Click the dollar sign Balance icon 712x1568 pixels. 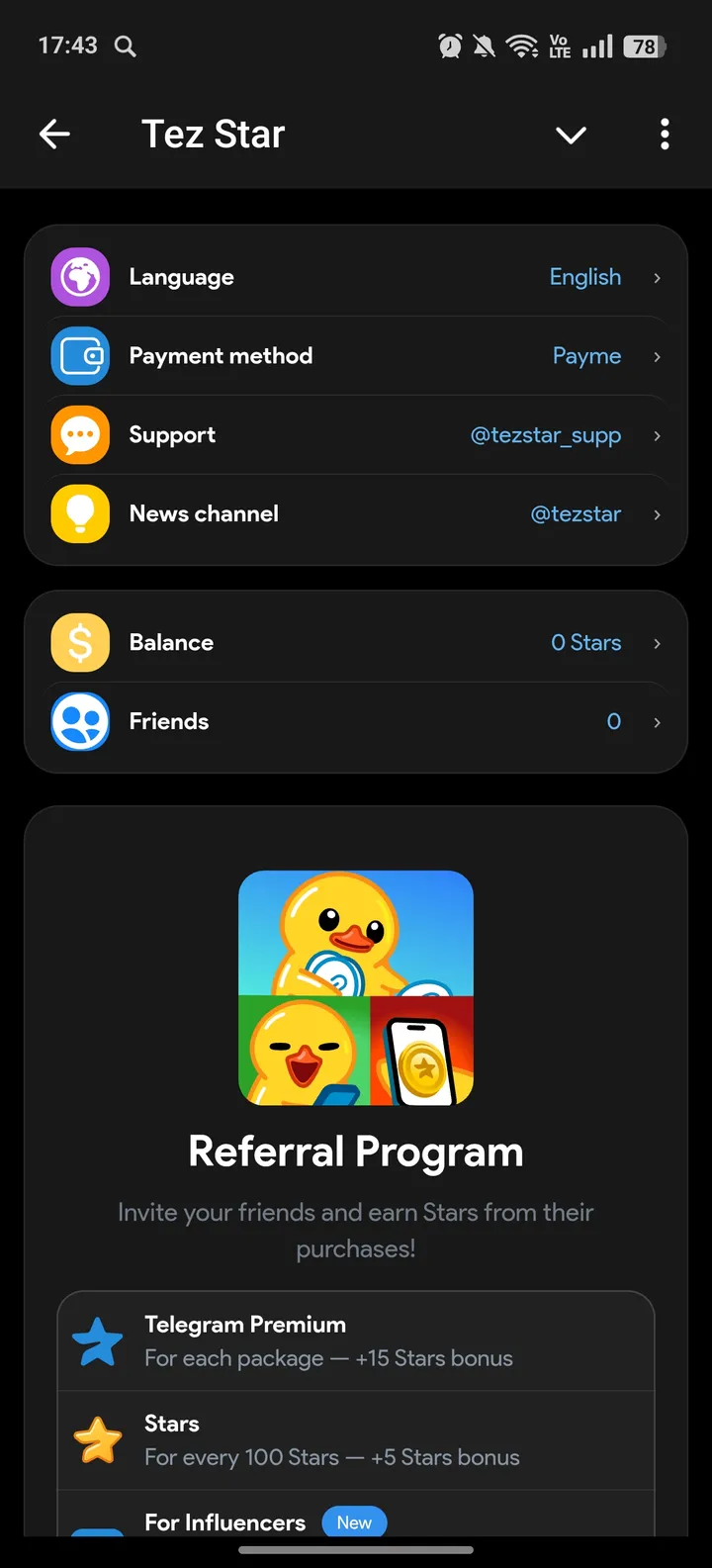pyautogui.click(x=80, y=642)
